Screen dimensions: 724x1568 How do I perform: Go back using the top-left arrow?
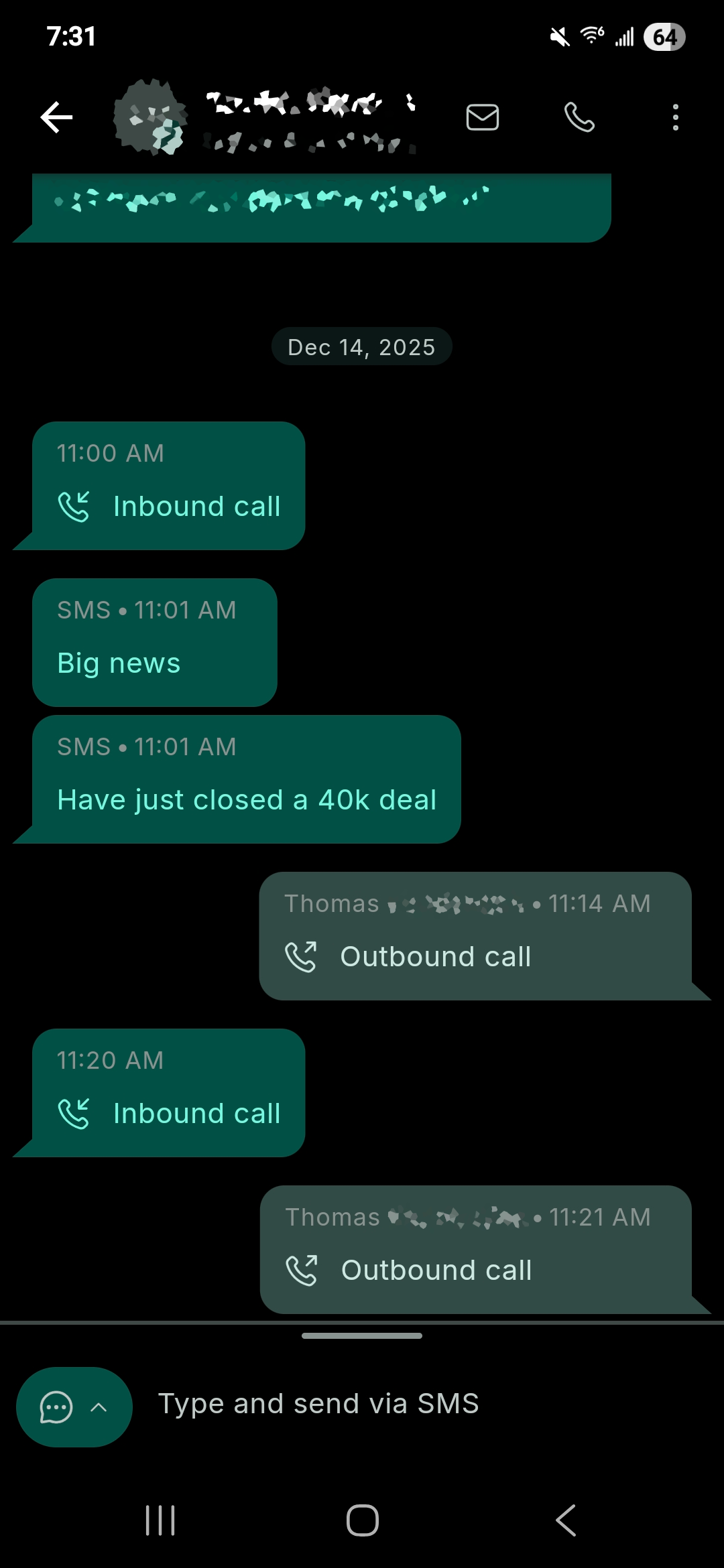pos(56,118)
